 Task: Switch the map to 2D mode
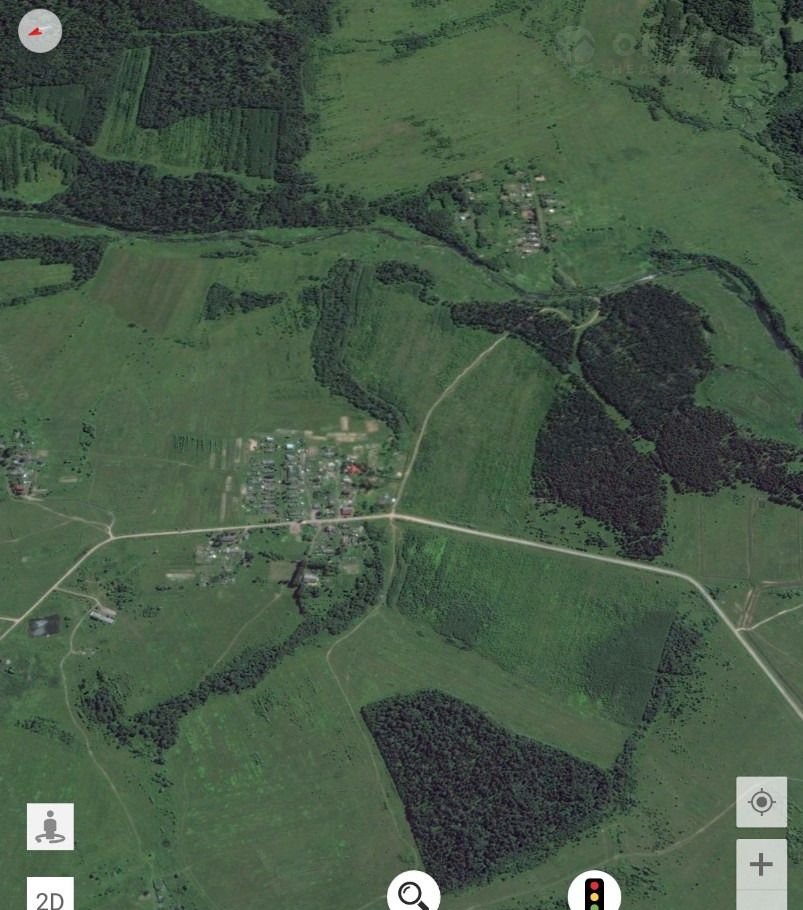pos(50,895)
